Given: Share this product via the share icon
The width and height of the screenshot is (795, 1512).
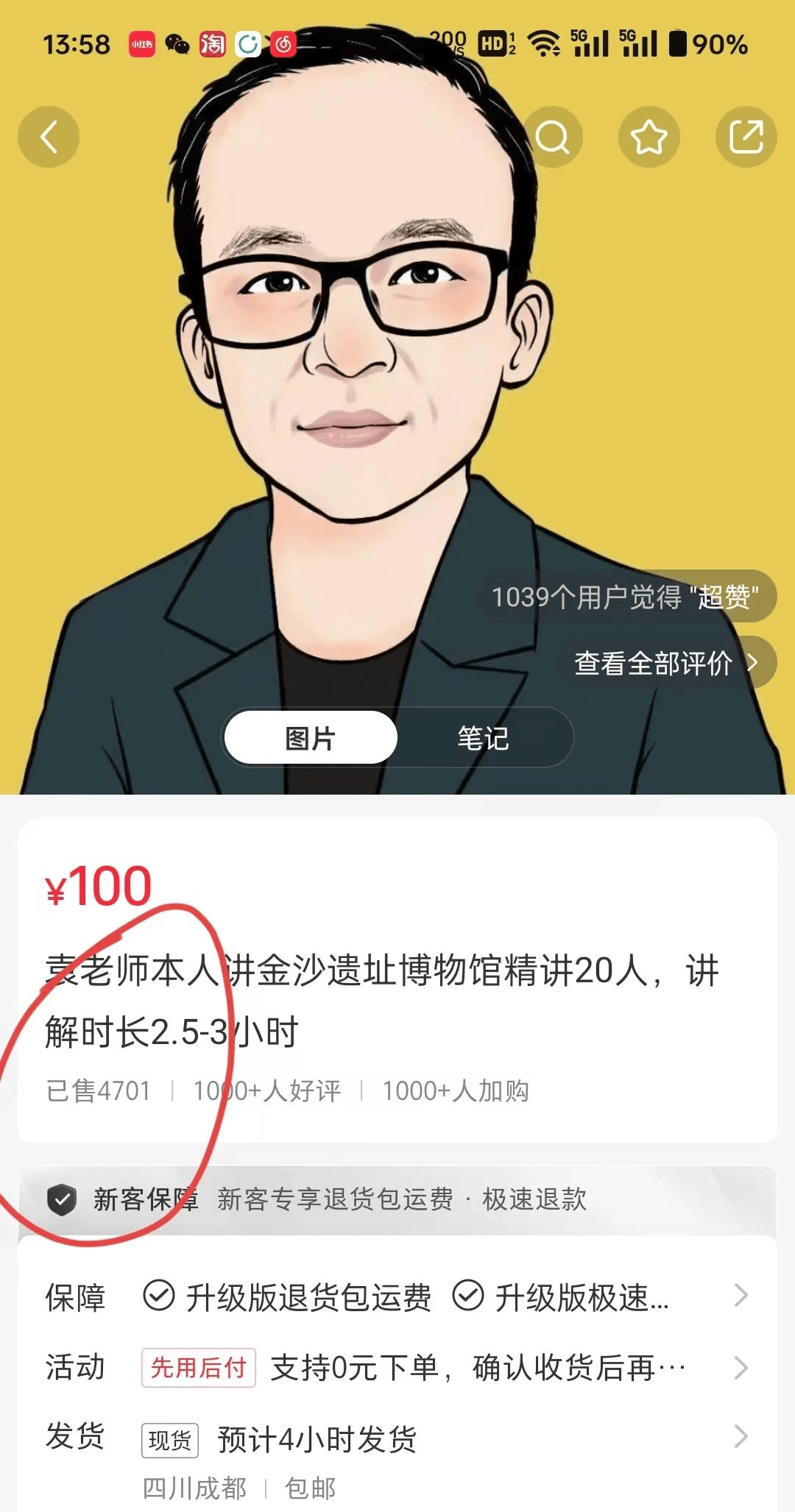Looking at the screenshot, I should click(746, 137).
